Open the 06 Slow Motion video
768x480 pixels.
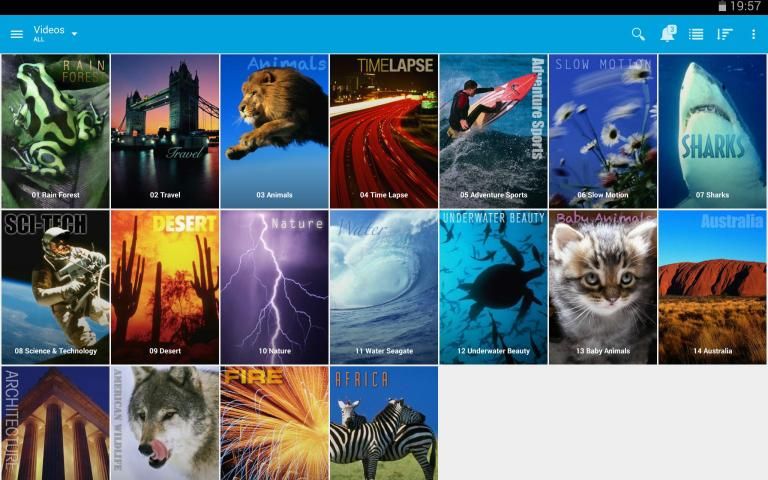pyautogui.click(x=603, y=130)
